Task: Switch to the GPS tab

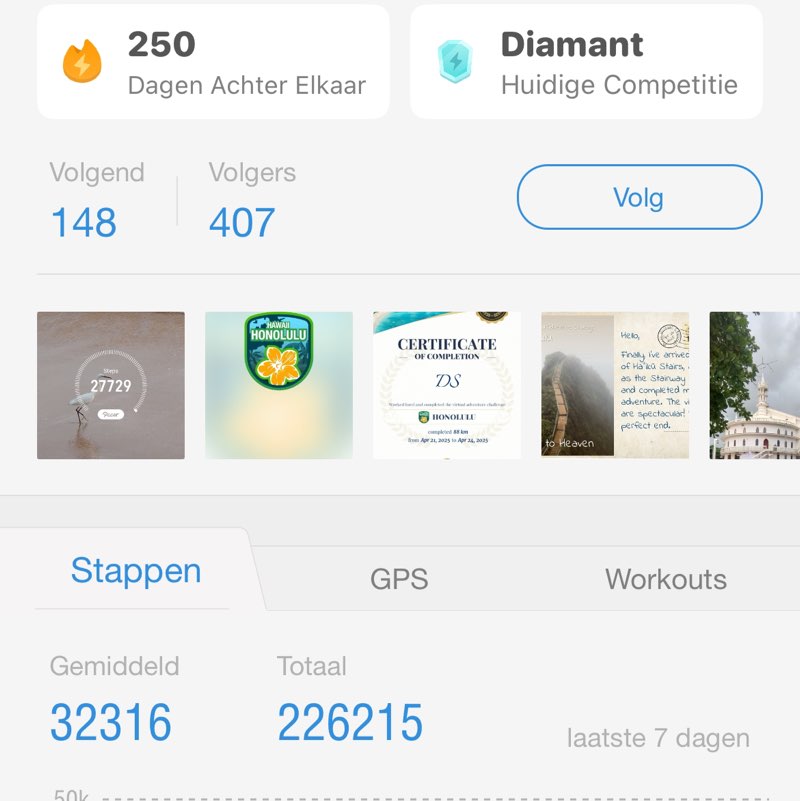Action: click(x=400, y=578)
